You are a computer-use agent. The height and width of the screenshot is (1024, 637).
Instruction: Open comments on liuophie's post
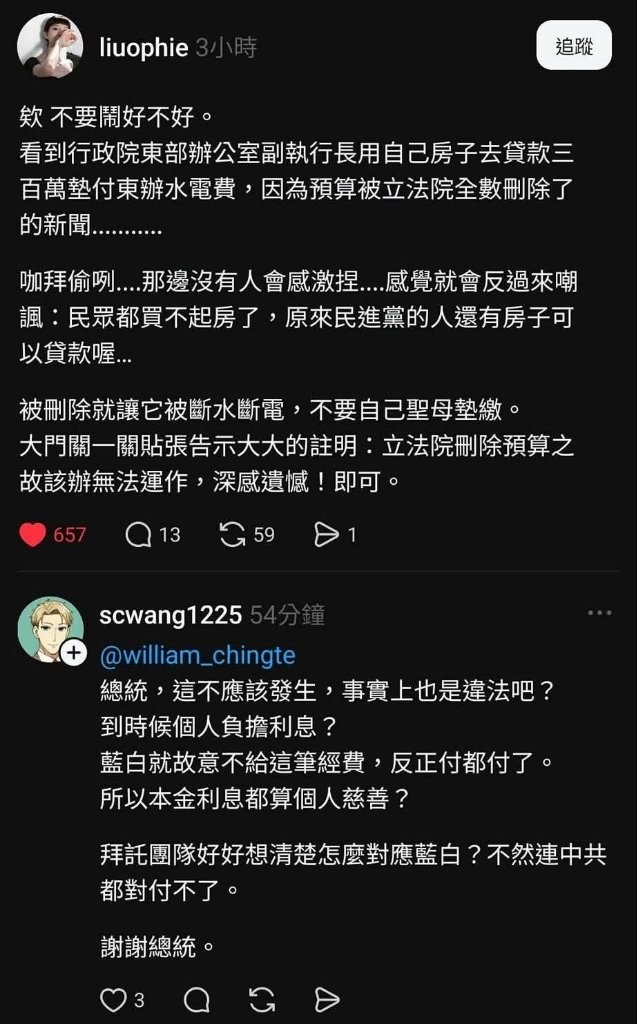[x=138, y=535]
